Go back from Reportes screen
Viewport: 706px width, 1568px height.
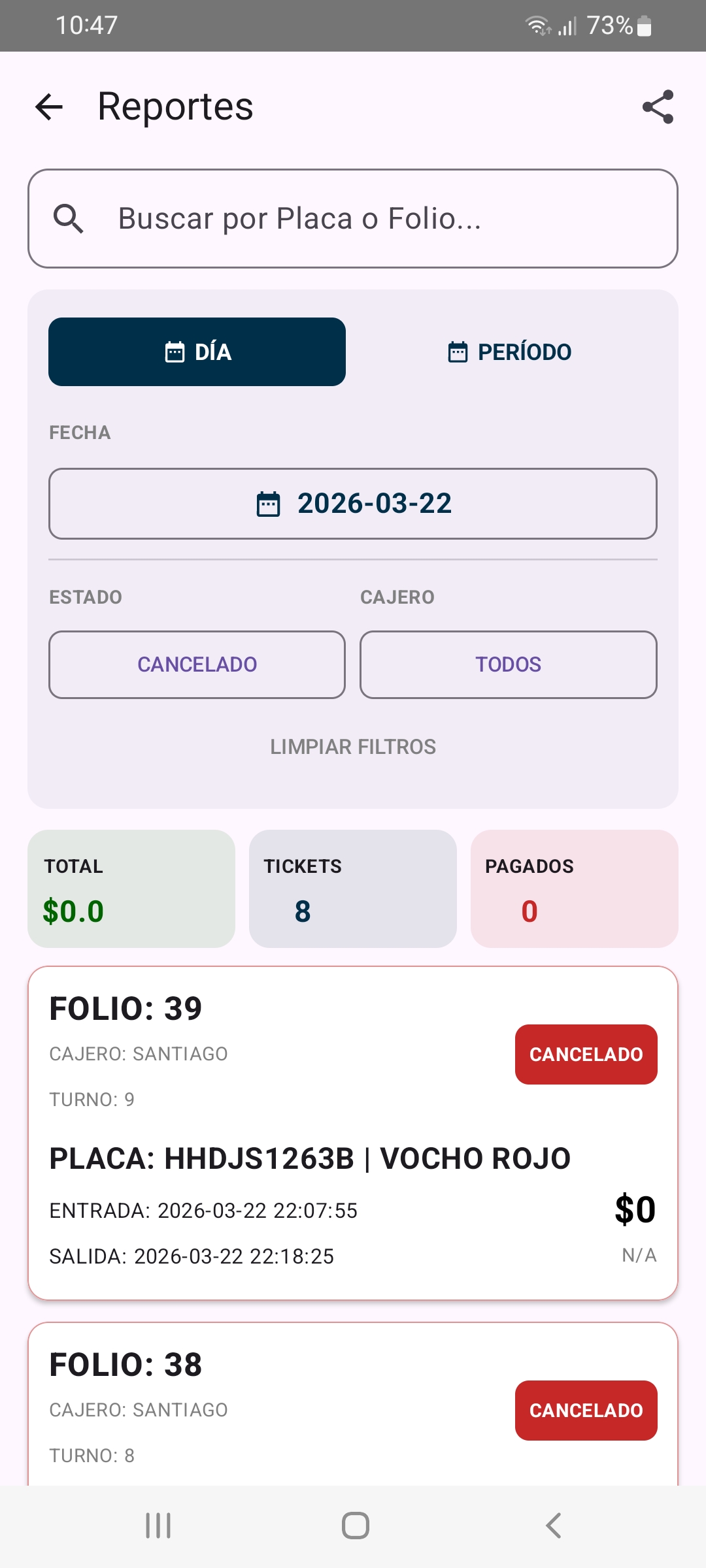click(x=49, y=107)
